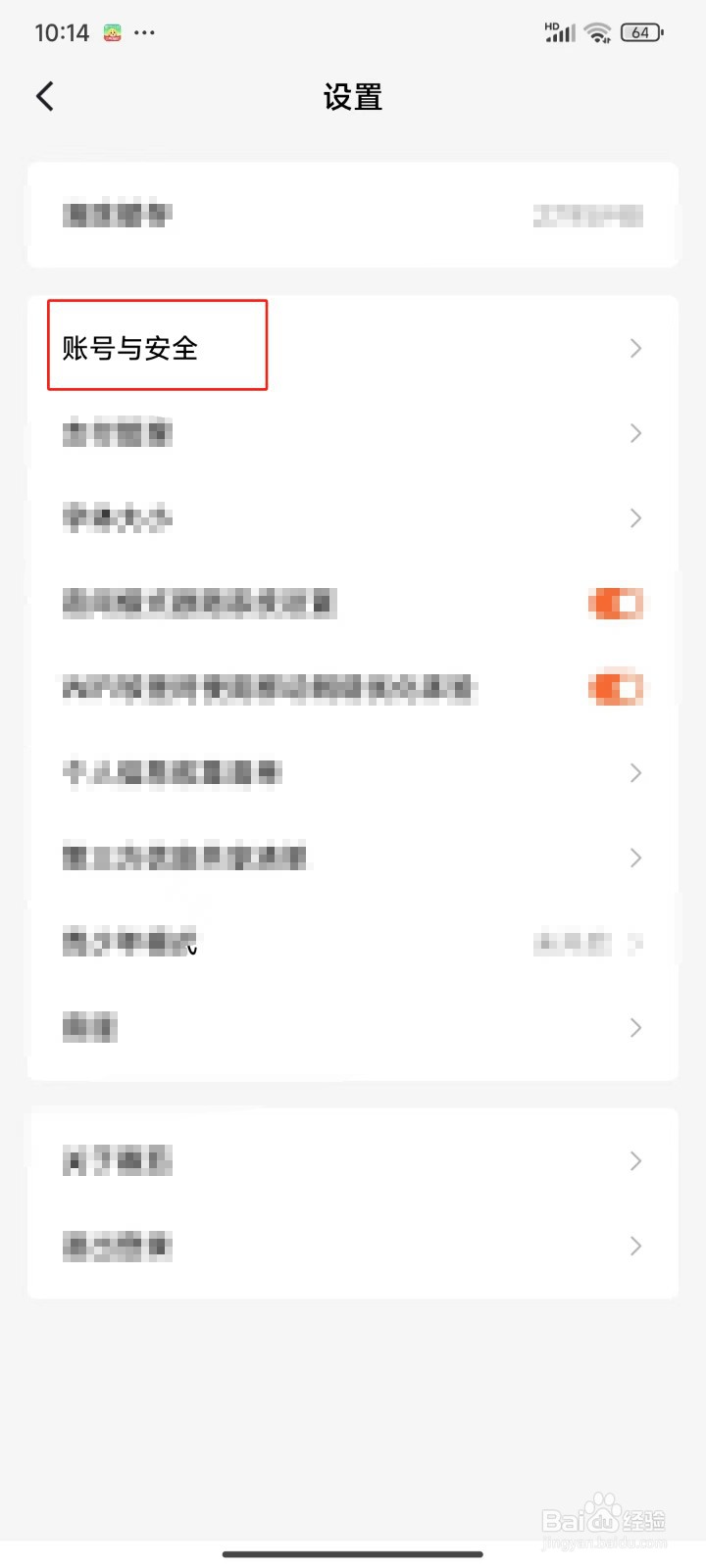The width and height of the screenshot is (706, 1568).
Task: Visit the jingyan.baidu.com watermark link
Action: point(604,1541)
